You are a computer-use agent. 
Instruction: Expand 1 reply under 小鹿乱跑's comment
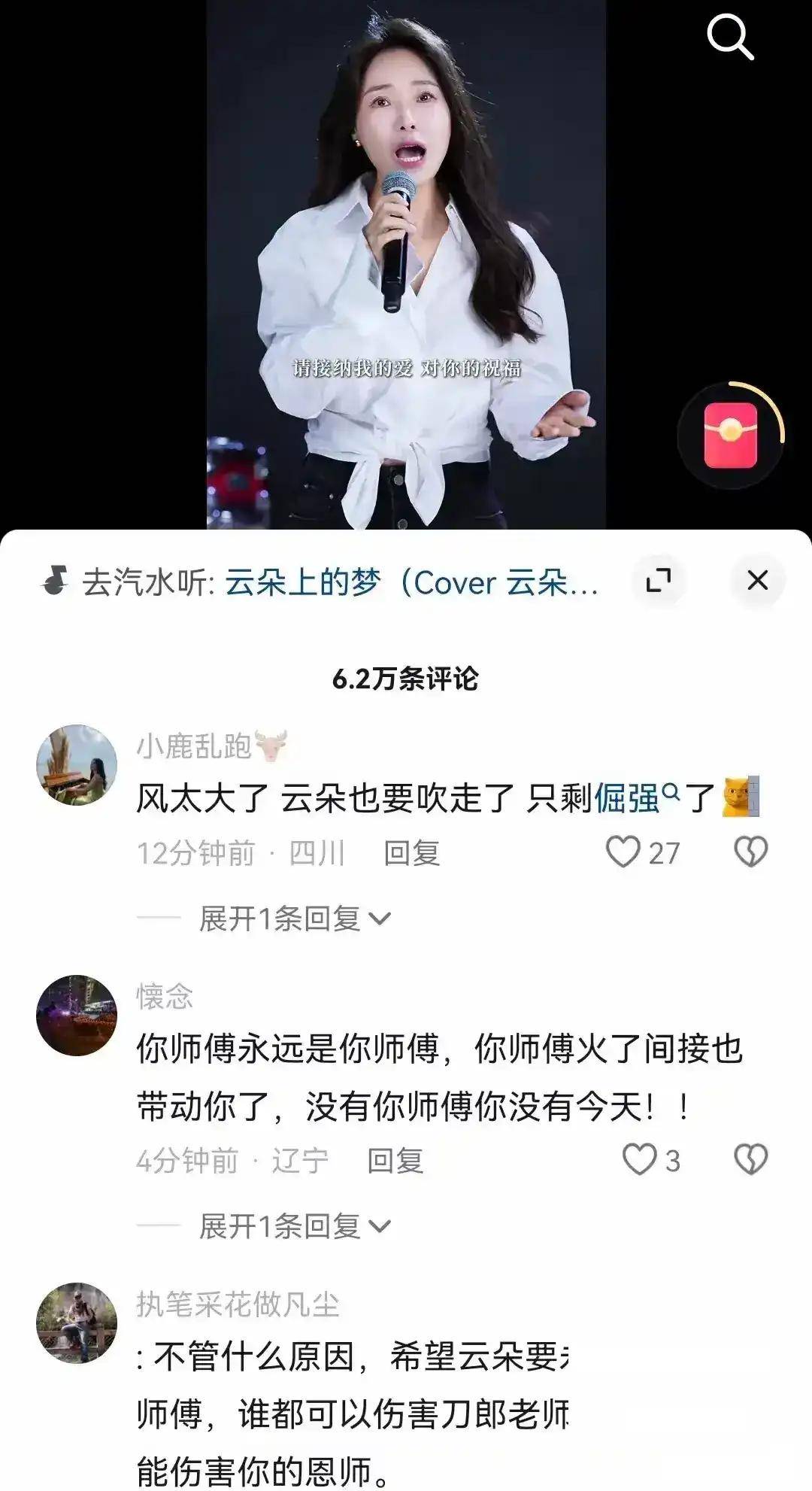(295, 919)
